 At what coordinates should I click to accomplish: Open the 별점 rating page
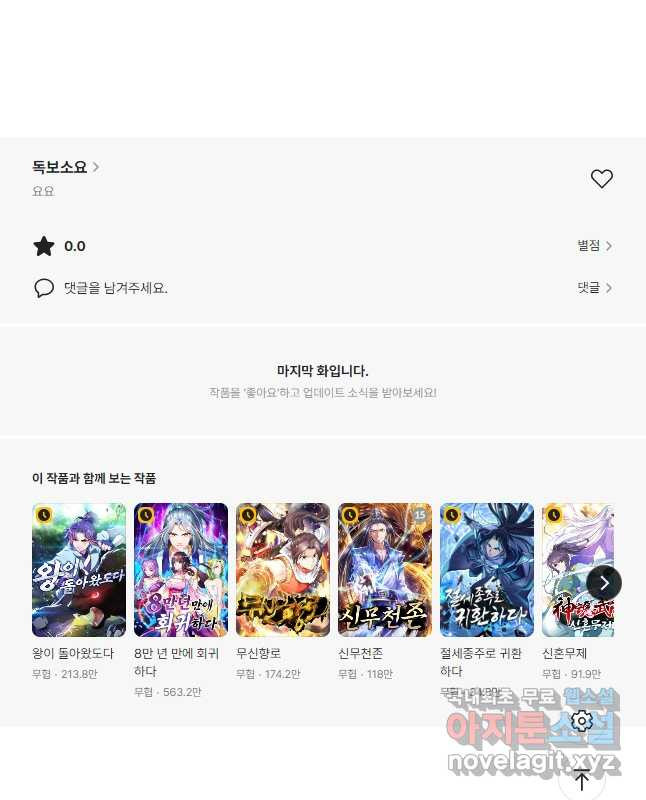click(594, 246)
